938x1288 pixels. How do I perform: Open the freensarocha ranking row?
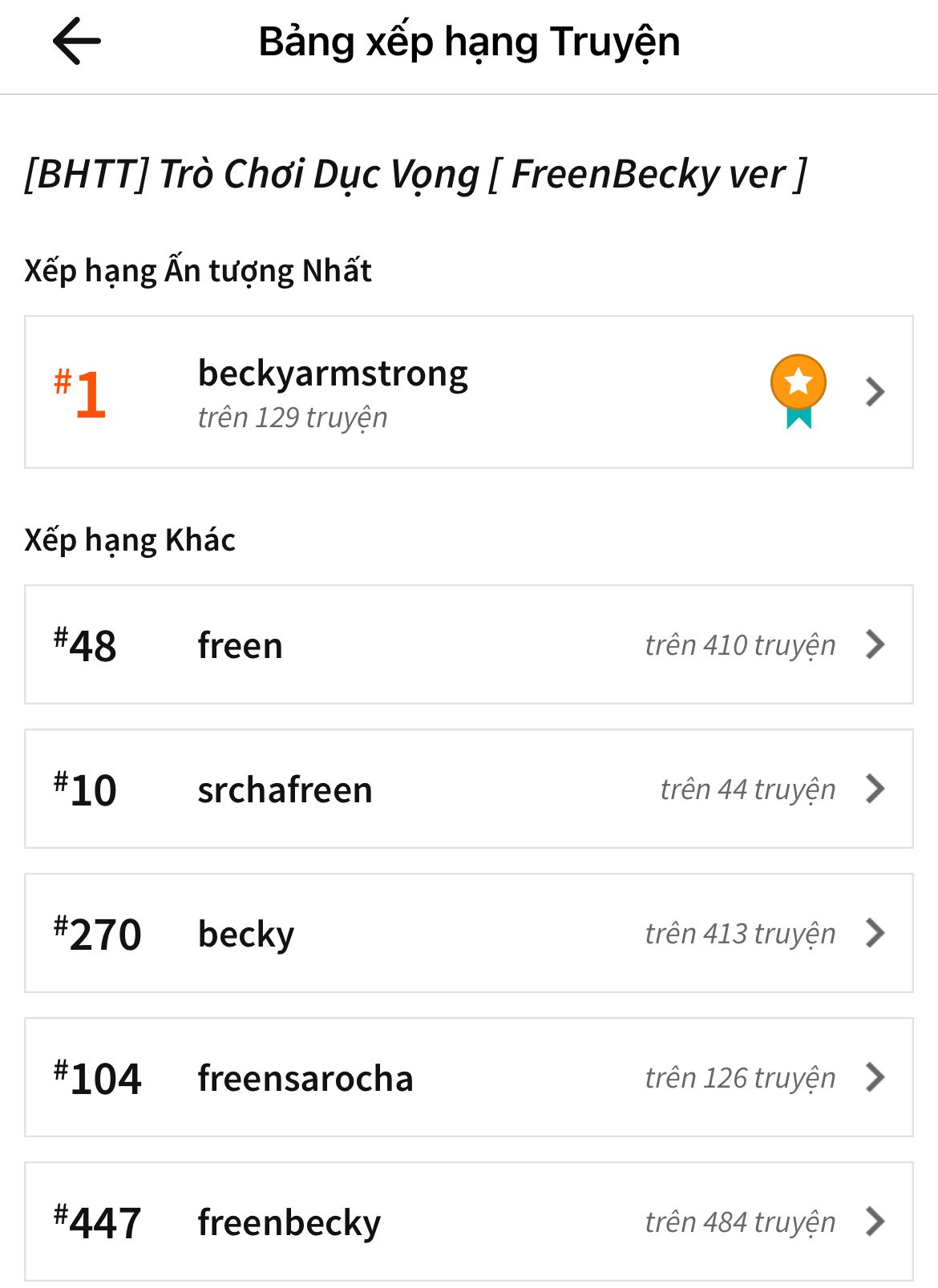[468, 1077]
